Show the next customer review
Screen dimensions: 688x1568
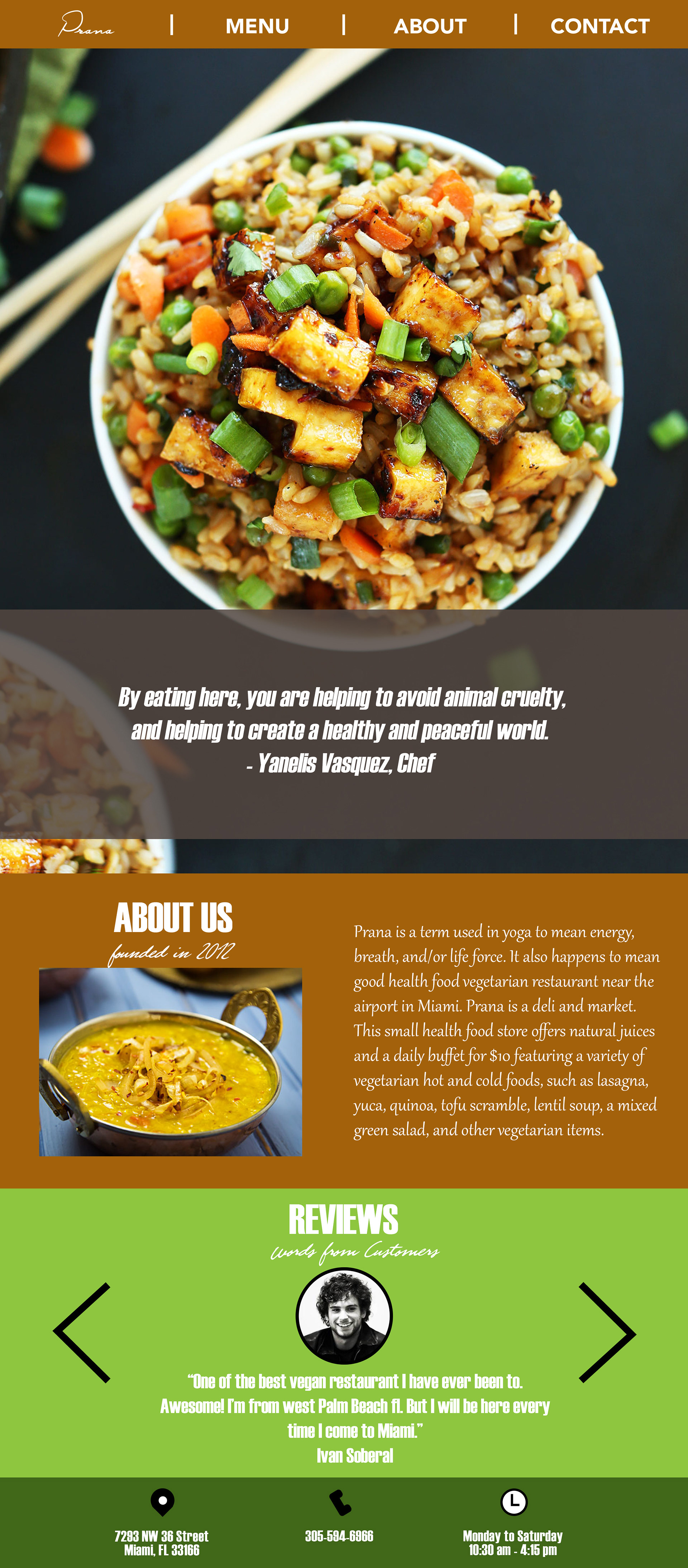tap(607, 1333)
